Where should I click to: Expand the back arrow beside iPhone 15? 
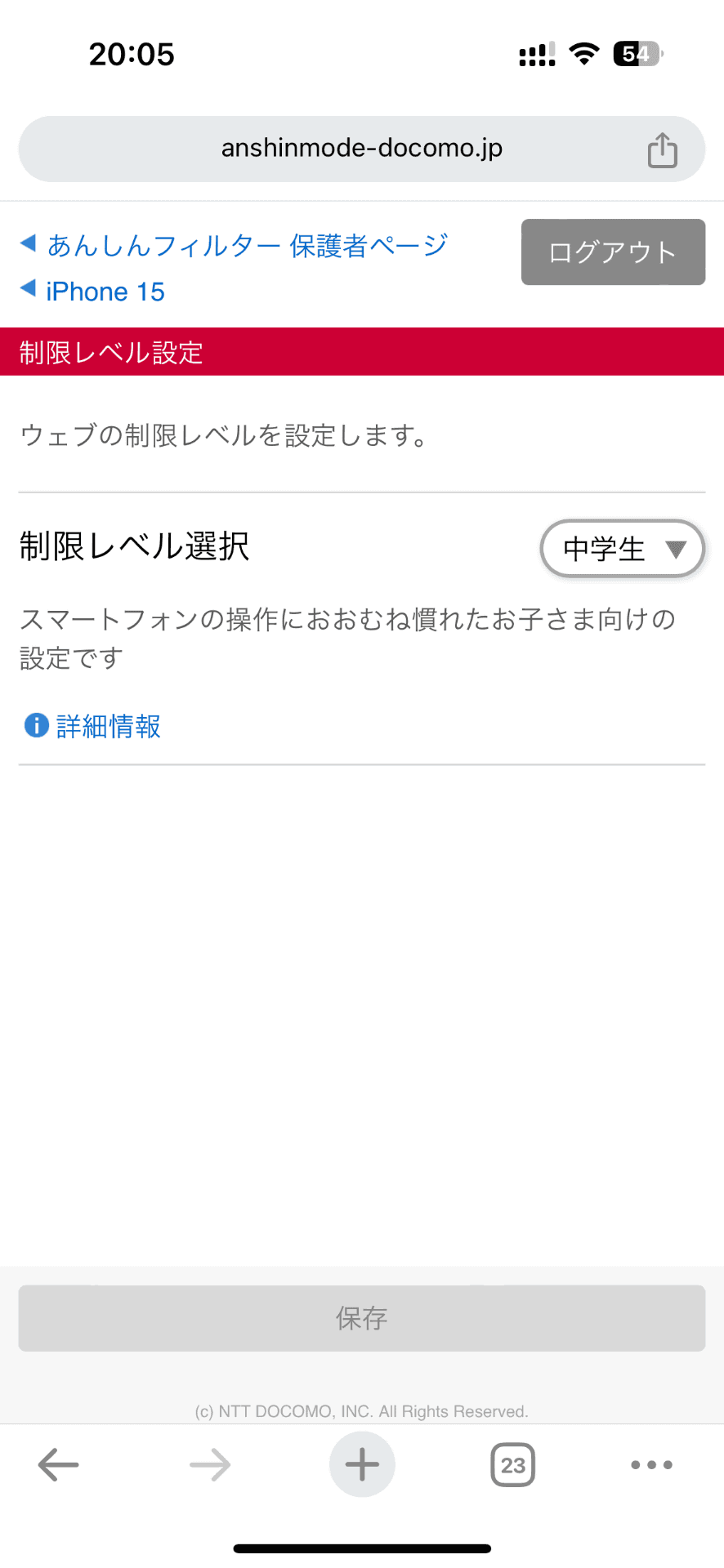pyautogui.click(x=27, y=291)
